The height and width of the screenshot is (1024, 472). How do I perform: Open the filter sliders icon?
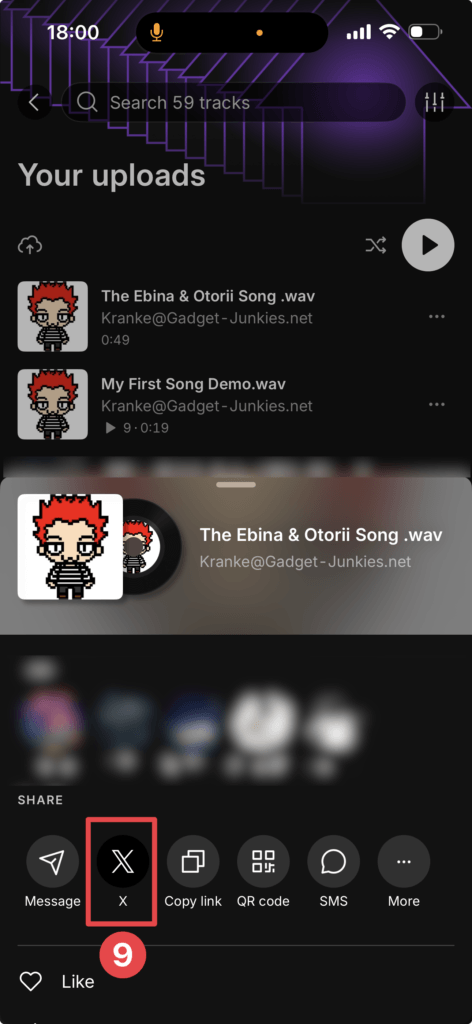(x=434, y=103)
